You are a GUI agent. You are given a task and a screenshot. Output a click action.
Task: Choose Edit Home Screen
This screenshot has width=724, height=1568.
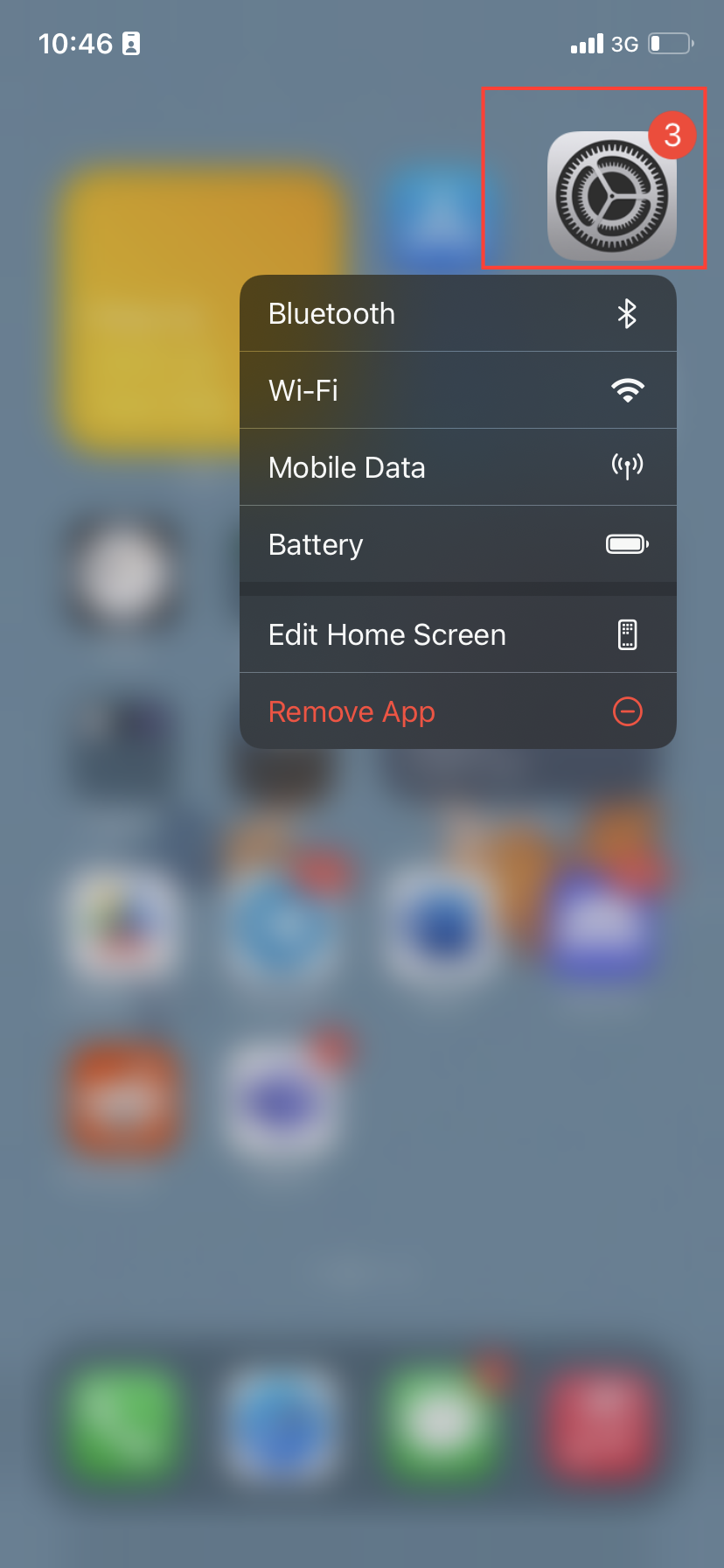(457, 634)
